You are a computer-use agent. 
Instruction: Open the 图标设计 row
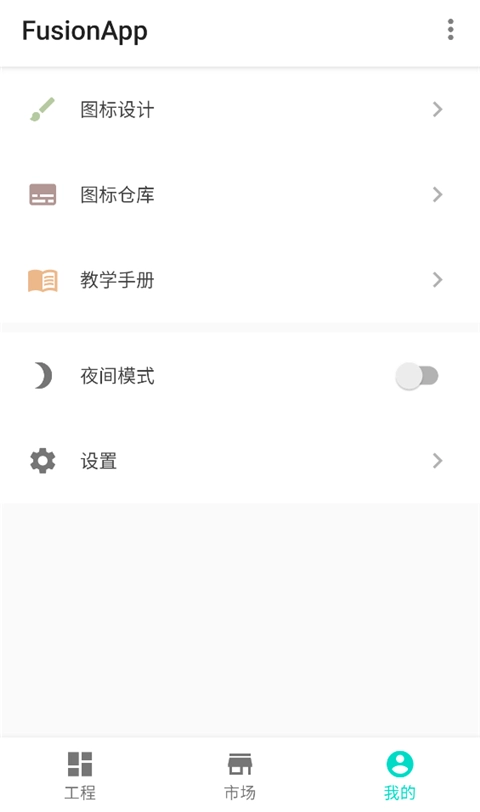[x=240, y=109]
